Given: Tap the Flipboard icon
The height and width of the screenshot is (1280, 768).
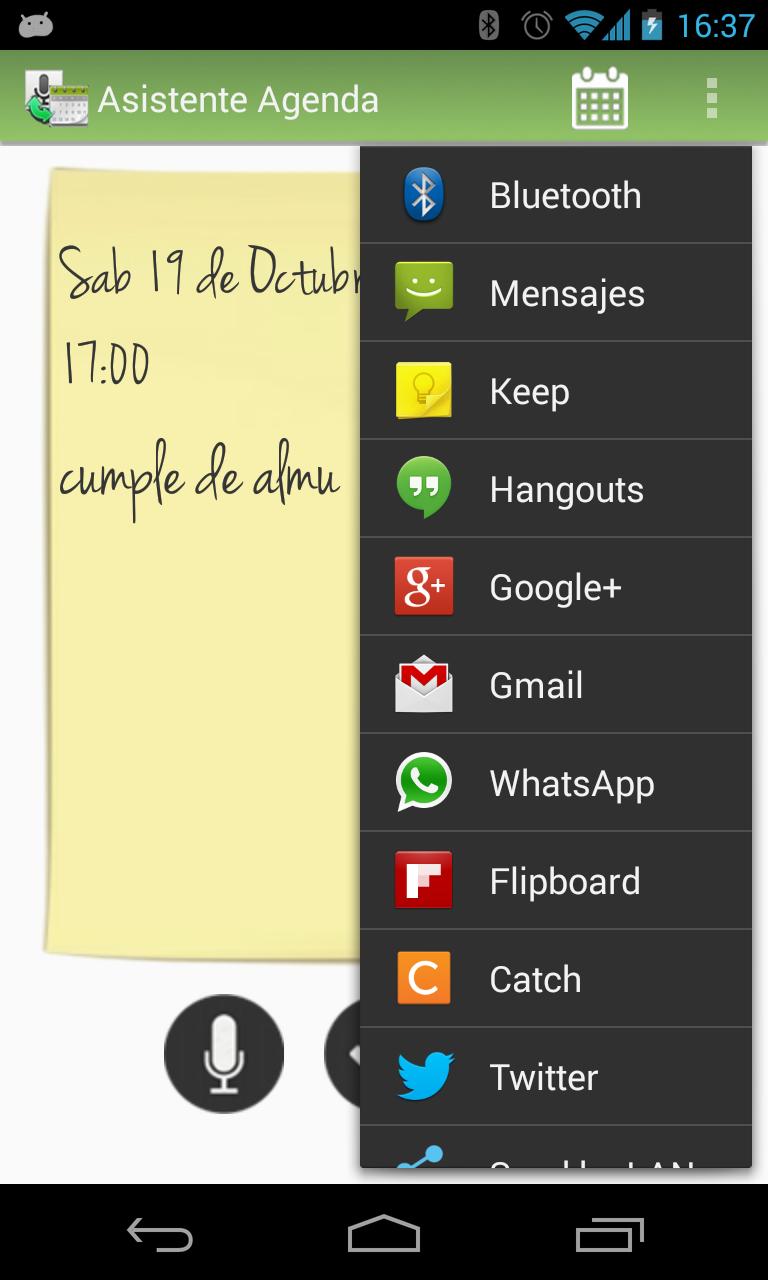Looking at the screenshot, I should [x=423, y=880].
